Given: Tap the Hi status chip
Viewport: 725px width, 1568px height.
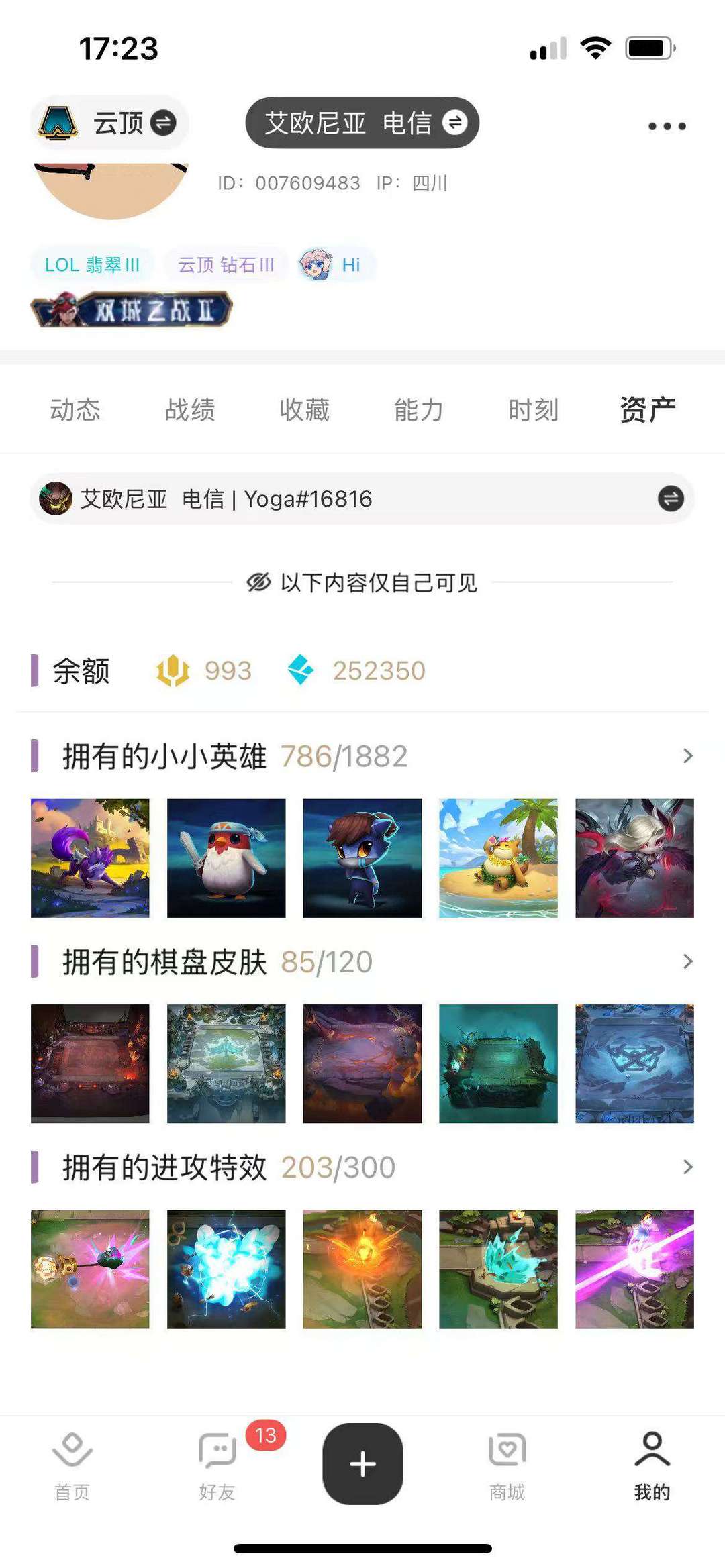Looking at the screenshot, I should (x=336, y=264).
